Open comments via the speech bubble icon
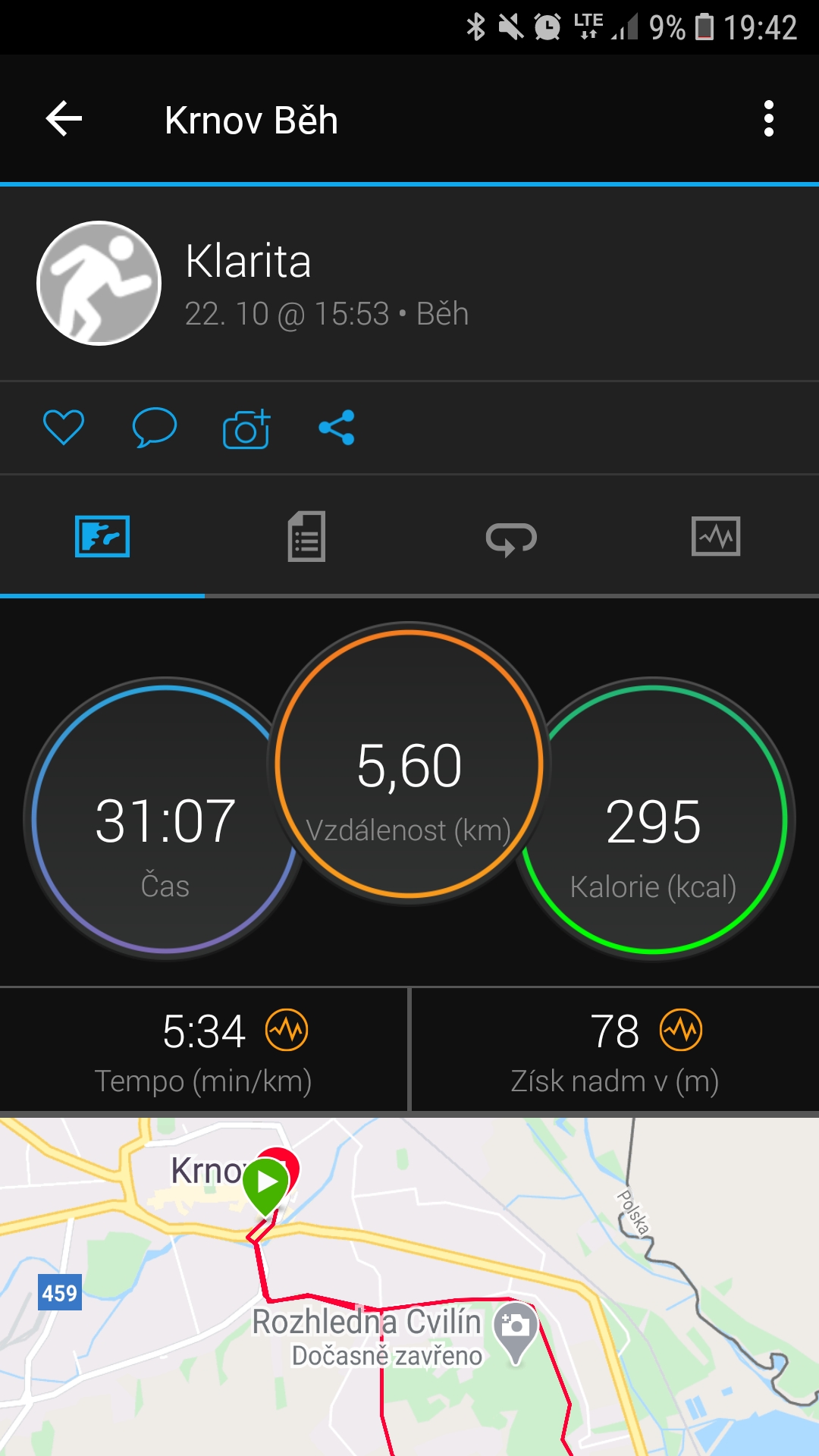Image resolution: width=819 pixels, height=1456 pixels. click(155, 428)
